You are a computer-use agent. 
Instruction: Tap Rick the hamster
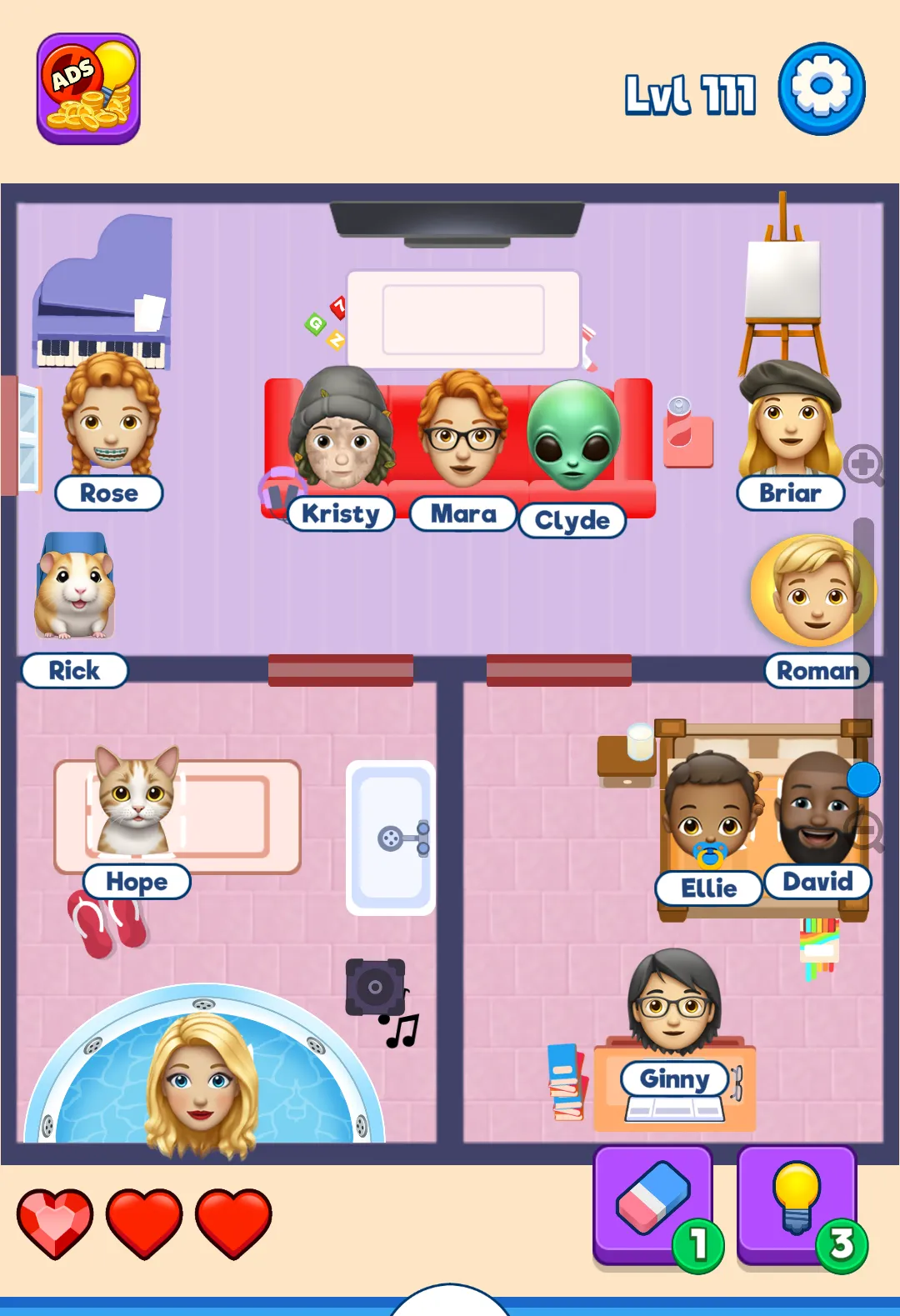click(x=75, y=589)
